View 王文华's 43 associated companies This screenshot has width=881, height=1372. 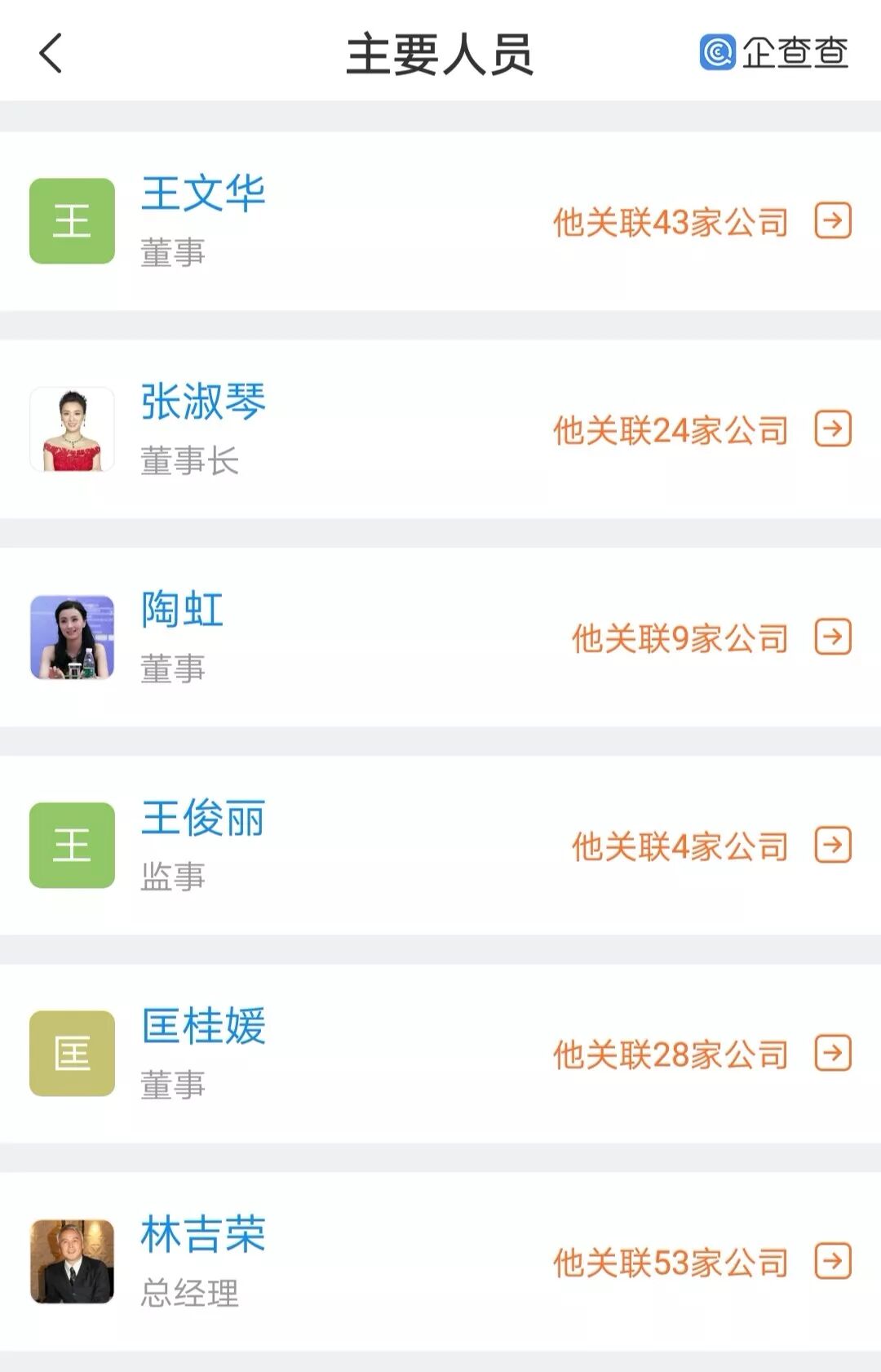point(702,222)
